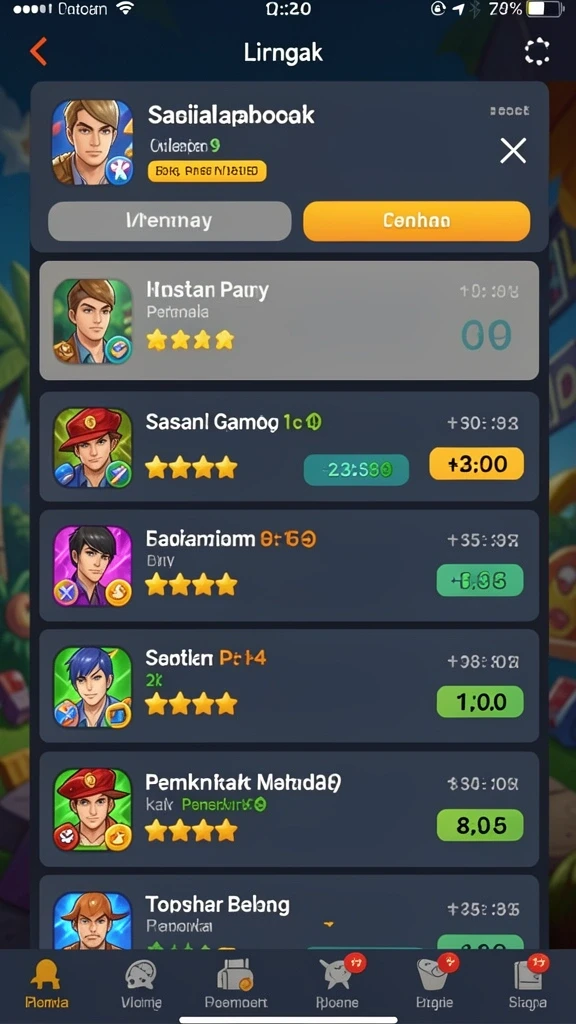The height and width of the screenshot is (1024, 576).
Task: Tap the +3:00 yellow button
Action: [477, 464]
